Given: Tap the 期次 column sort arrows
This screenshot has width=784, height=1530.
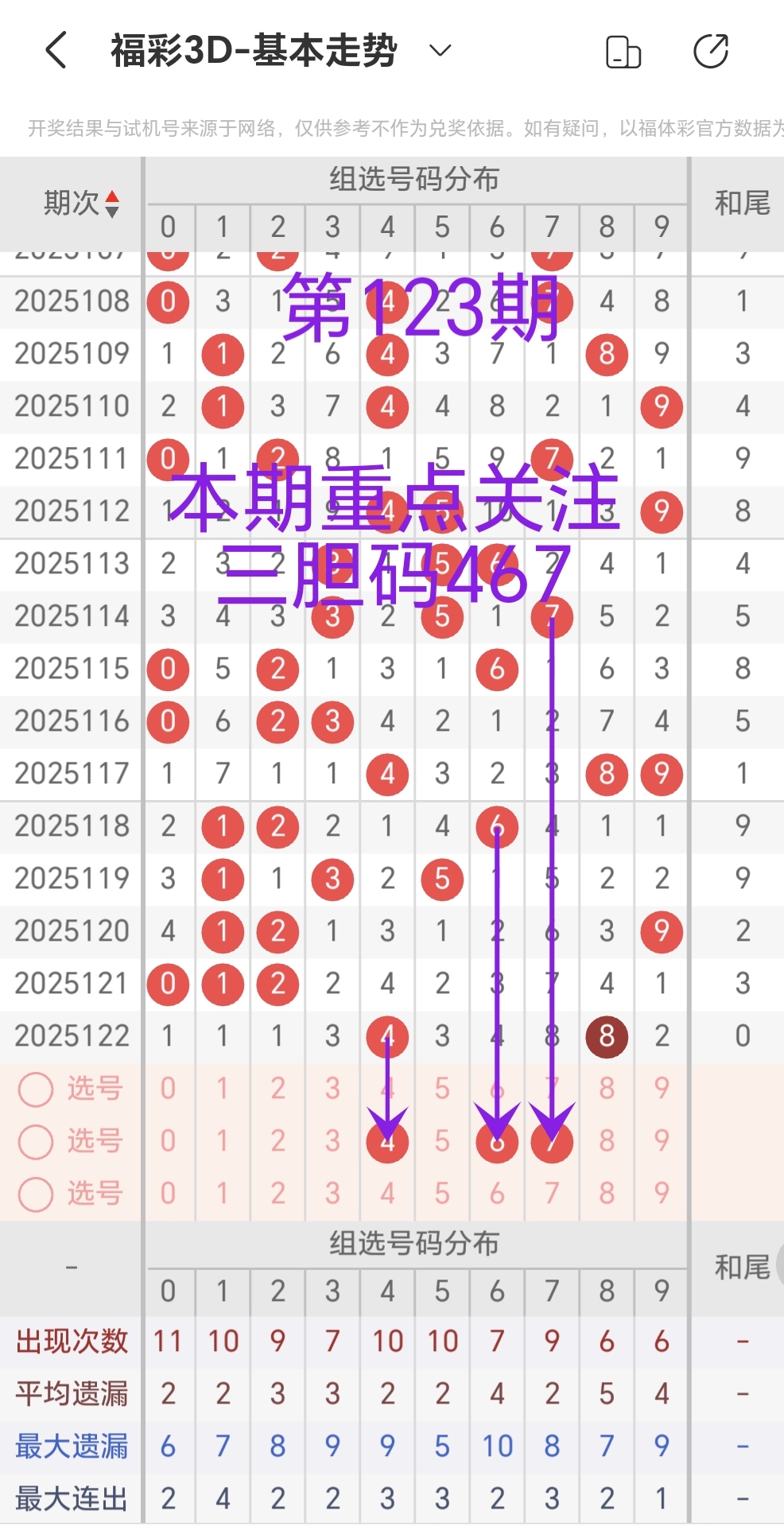Looking at the screenshot, I should click(x=112, y=201).
